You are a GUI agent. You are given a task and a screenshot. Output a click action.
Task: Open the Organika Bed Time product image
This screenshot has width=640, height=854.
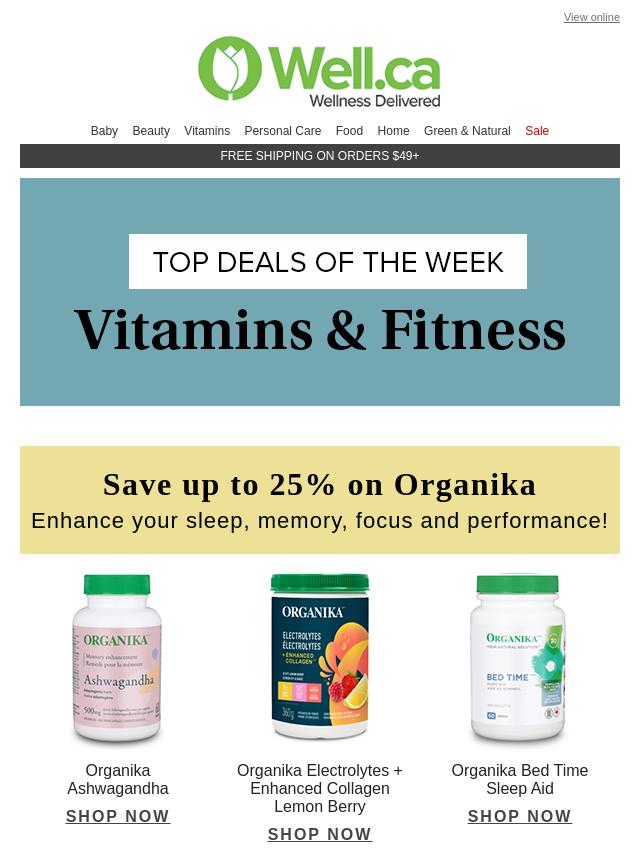click(x=519, y=659)
